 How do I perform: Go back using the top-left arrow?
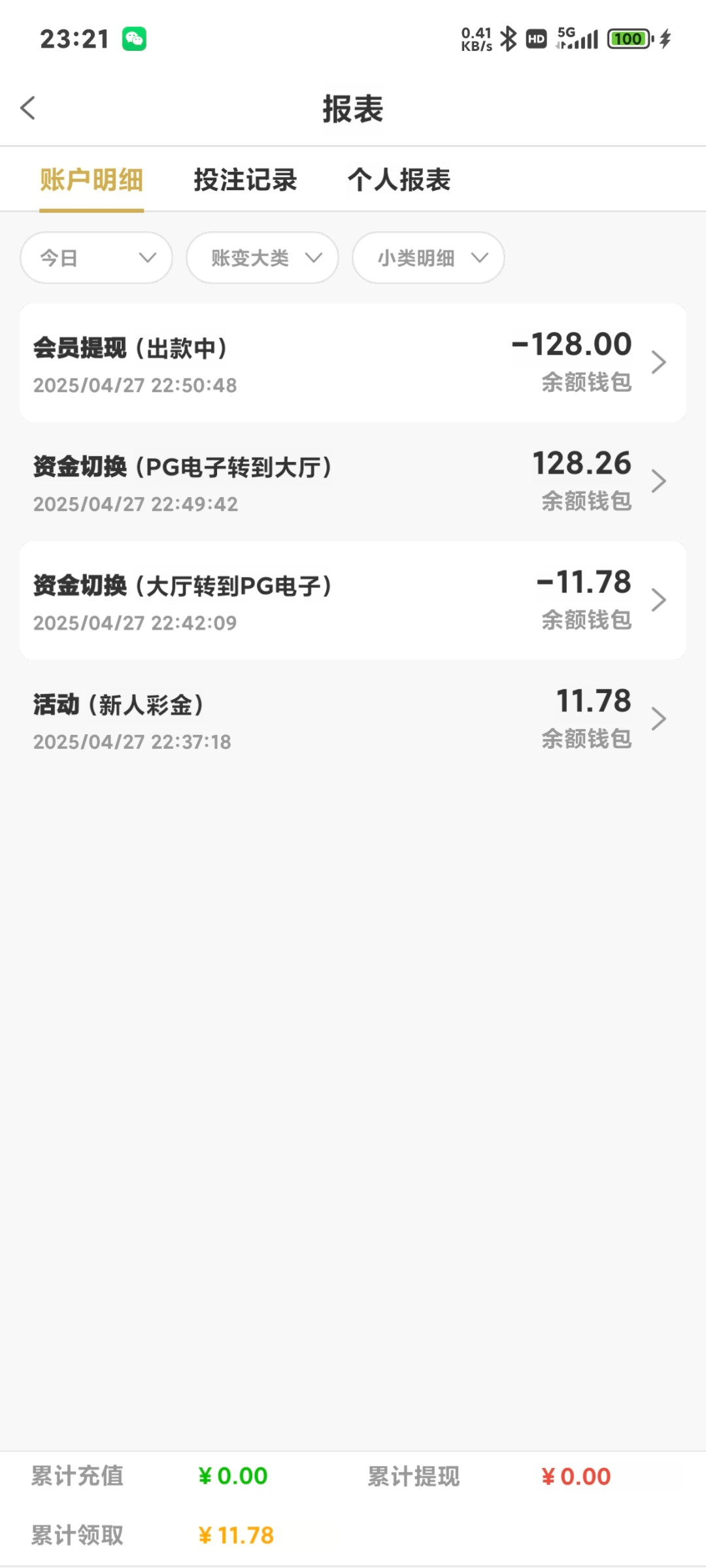[x=27, y=108]
